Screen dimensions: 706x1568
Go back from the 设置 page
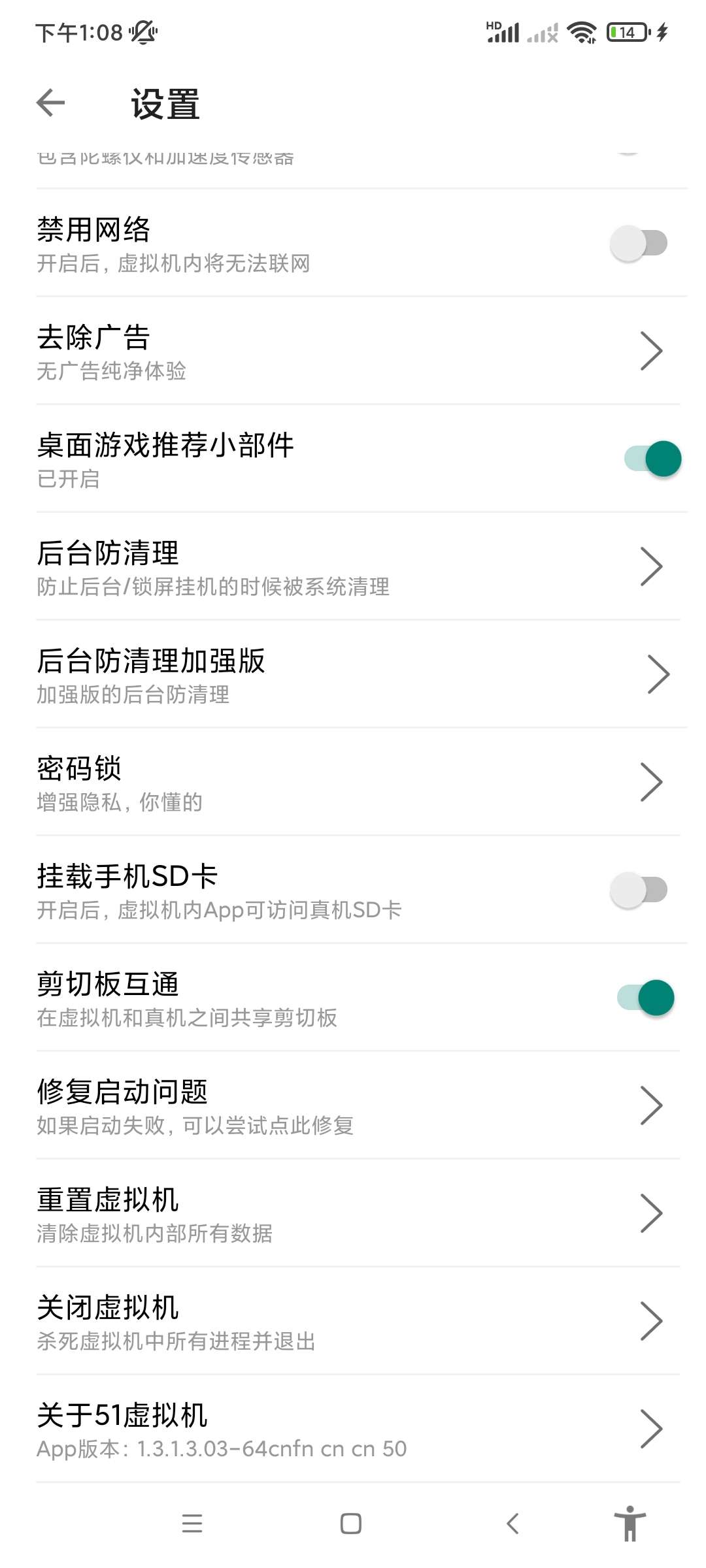click(51, 103)
